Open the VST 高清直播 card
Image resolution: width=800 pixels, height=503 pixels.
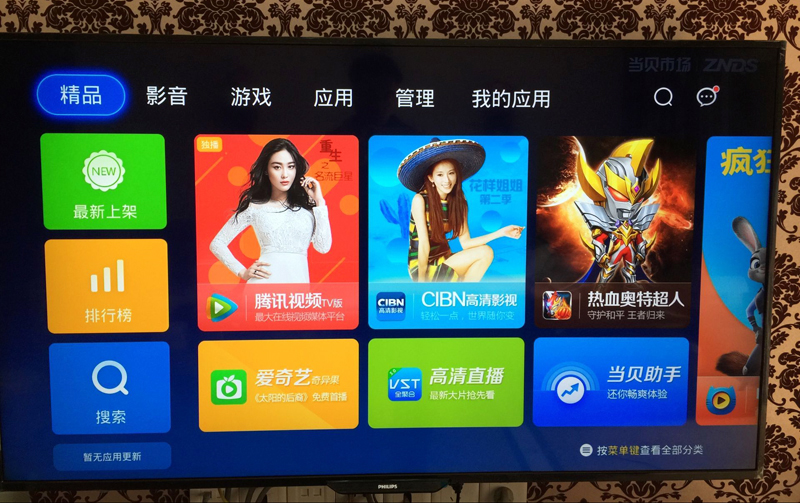coord(446,383)
